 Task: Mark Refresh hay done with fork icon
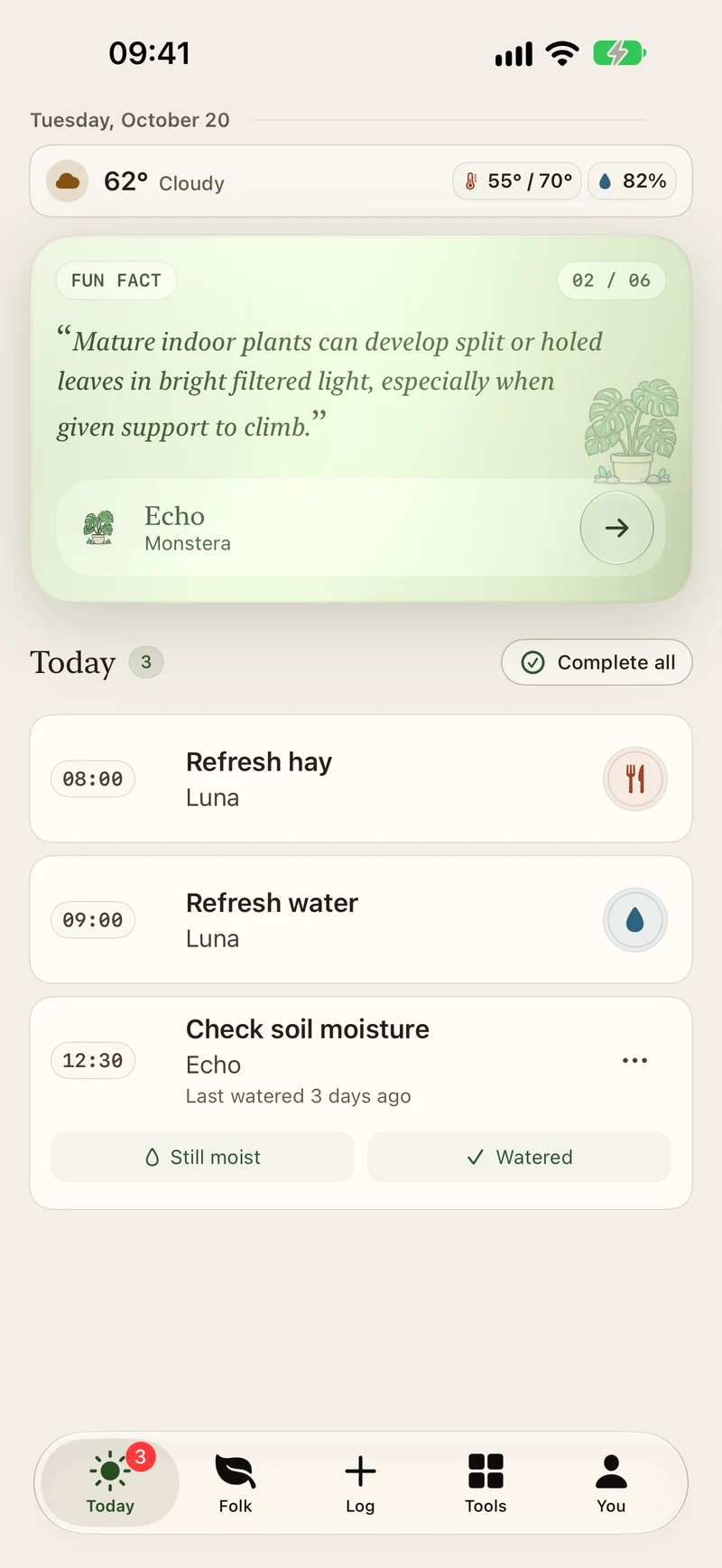(x=635, y=779)
